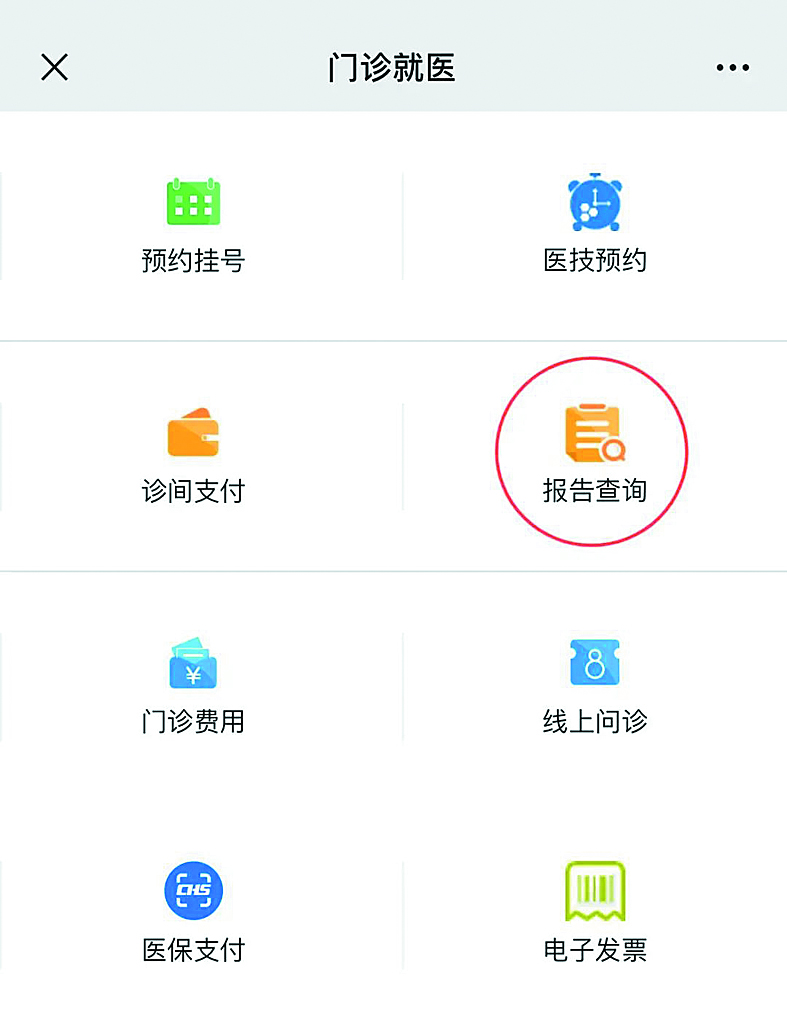View 门诊费用 outpatient fees
The image size is (787, 1014).
193,686
